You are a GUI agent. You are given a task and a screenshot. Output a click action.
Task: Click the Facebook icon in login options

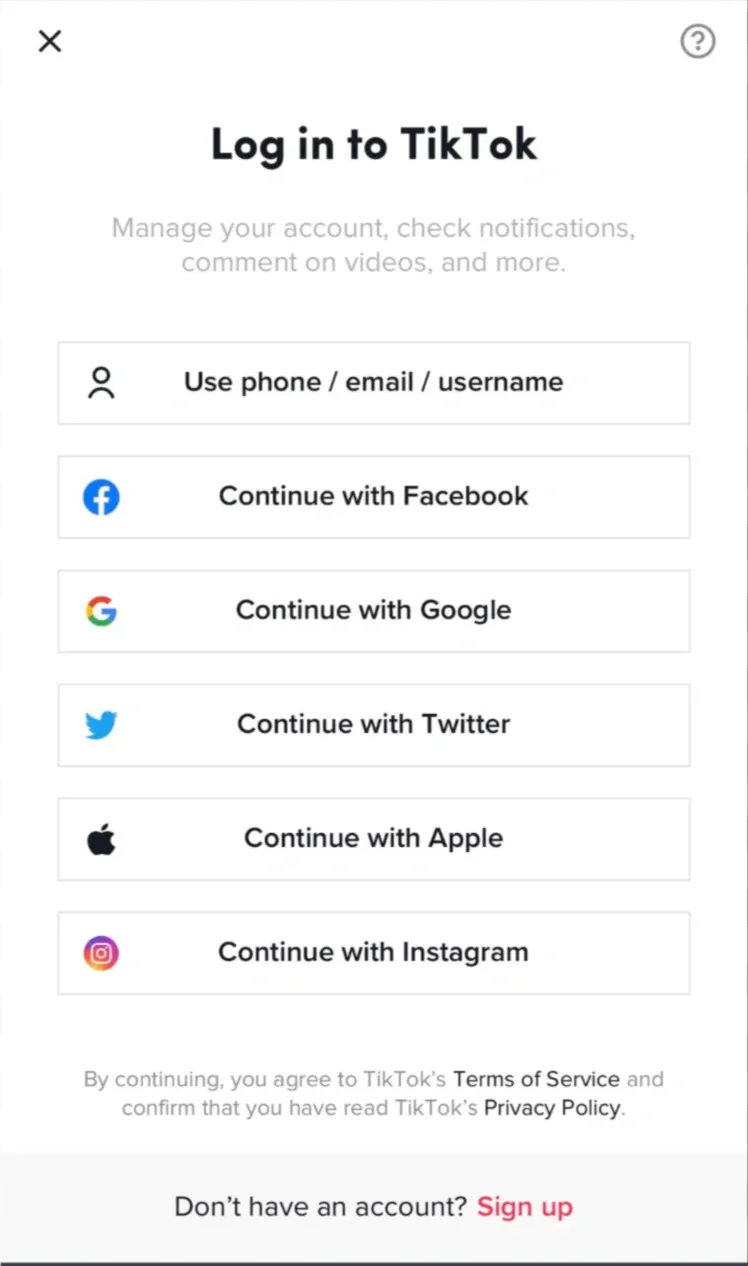point(100,496)
